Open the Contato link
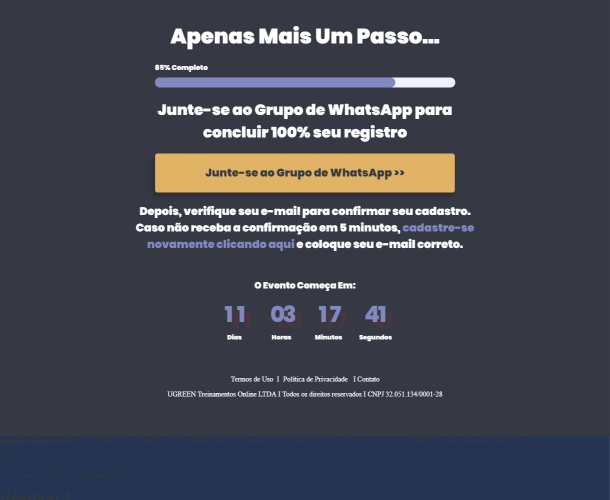This screenshot has width=610, height=500. (x=368, y=379)
